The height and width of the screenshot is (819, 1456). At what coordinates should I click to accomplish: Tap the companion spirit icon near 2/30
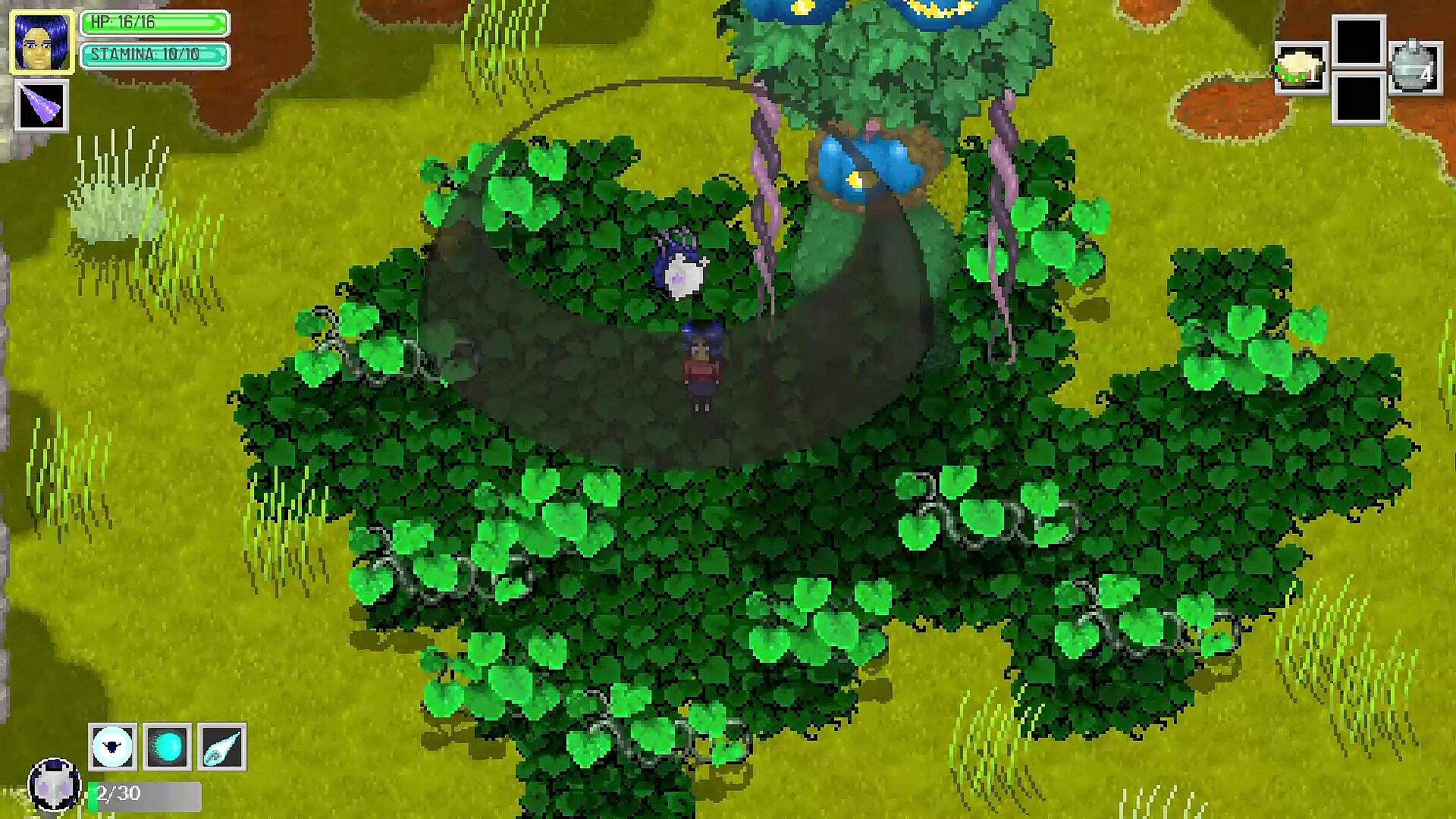pos(55,785)
